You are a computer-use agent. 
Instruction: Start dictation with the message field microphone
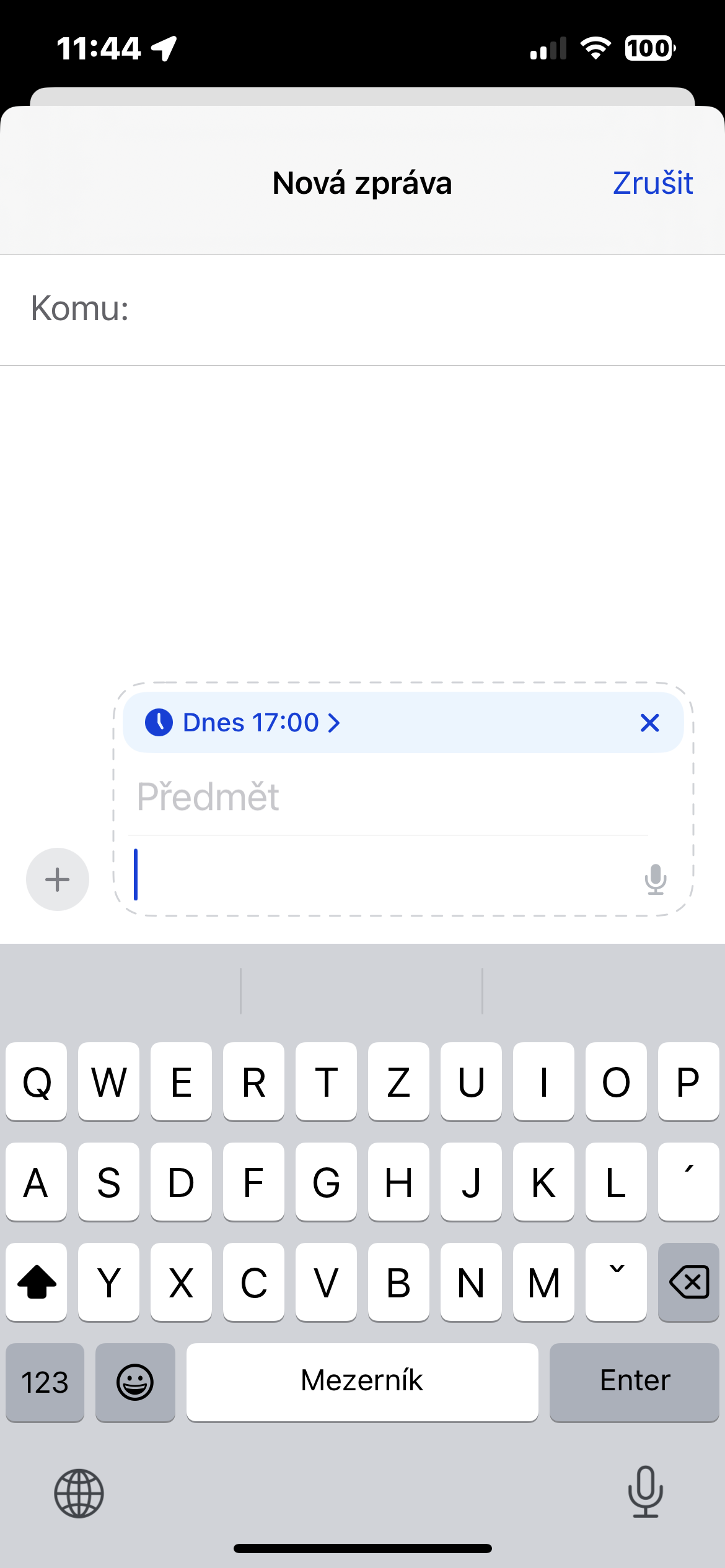pyautogui.click(x=655, y=879)
